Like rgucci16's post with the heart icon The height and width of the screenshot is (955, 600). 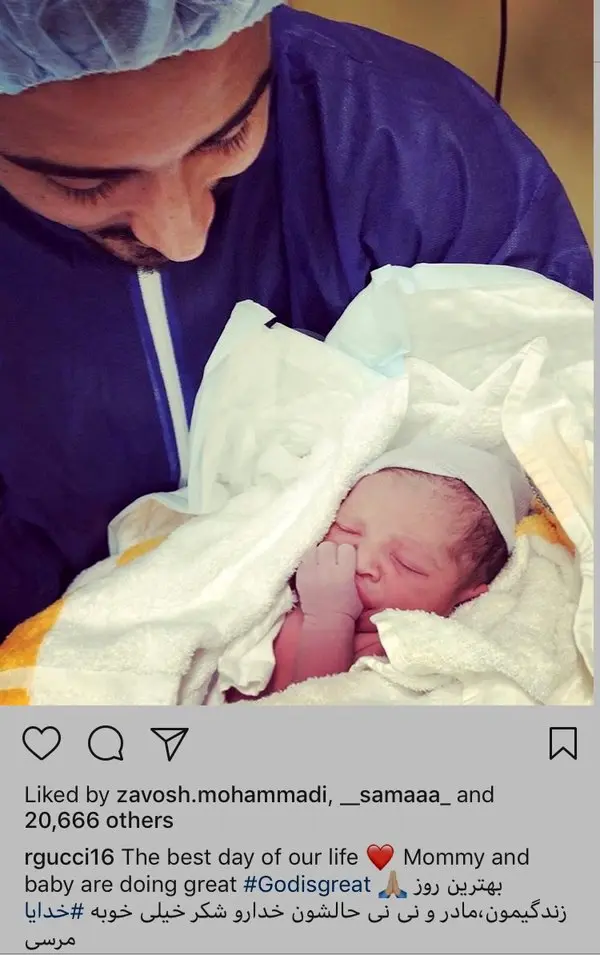coord(41,743)
